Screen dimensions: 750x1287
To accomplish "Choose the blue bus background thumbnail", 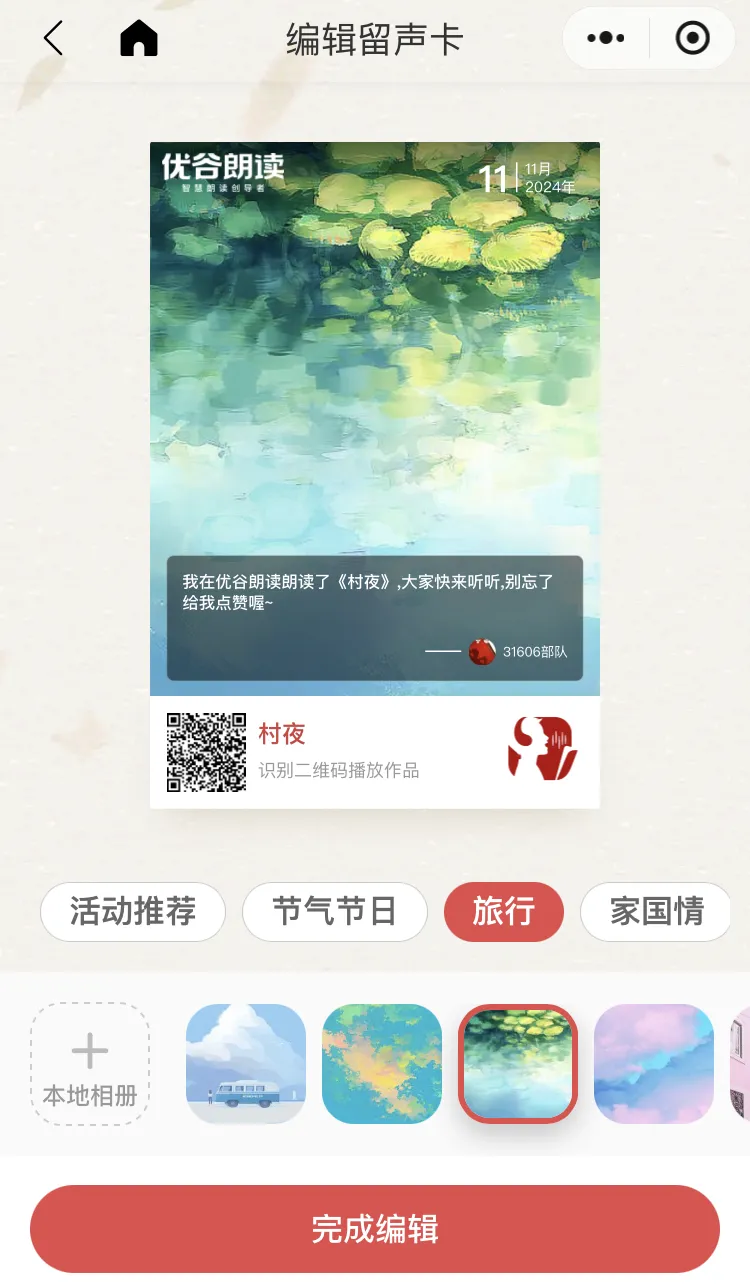I will pos(246,1064).
